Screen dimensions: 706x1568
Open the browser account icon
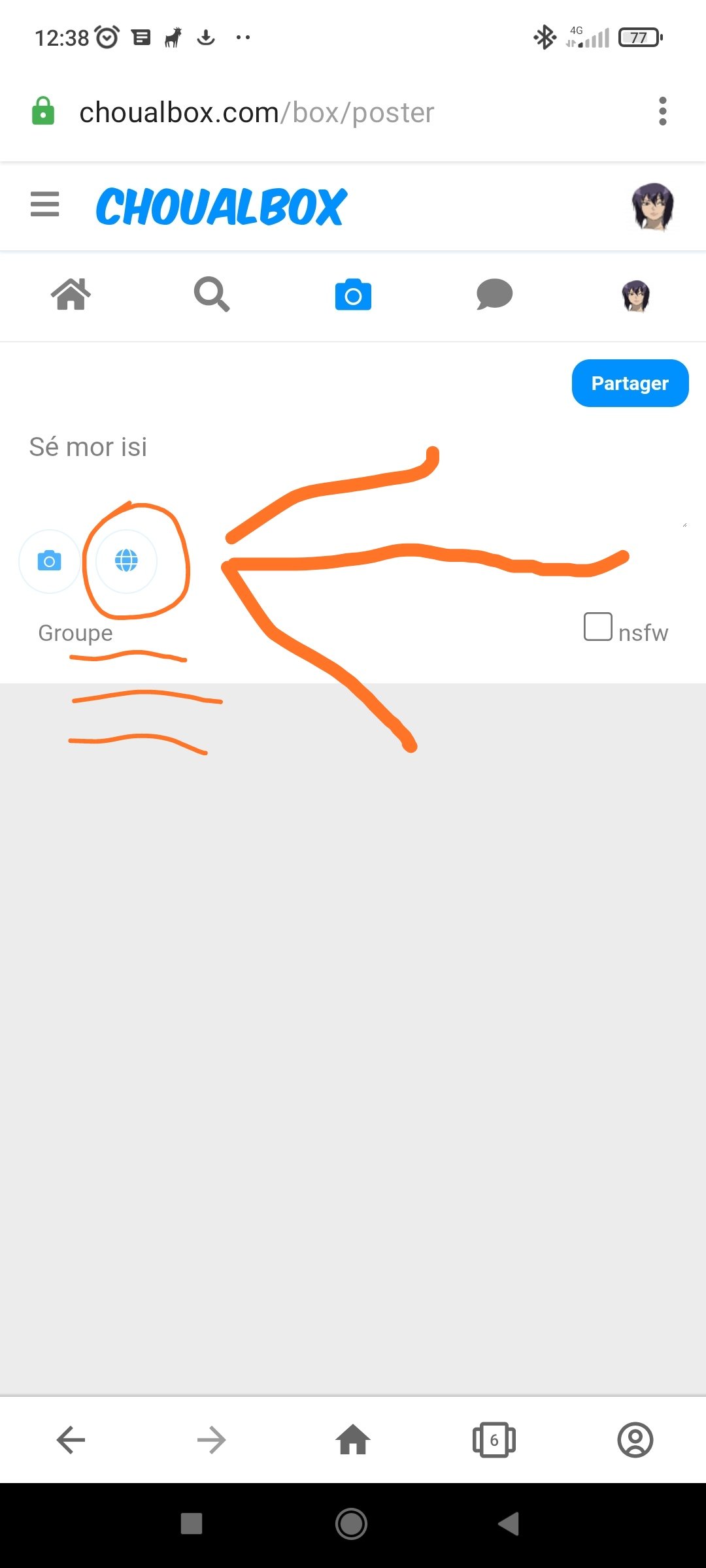[635, 1439]
